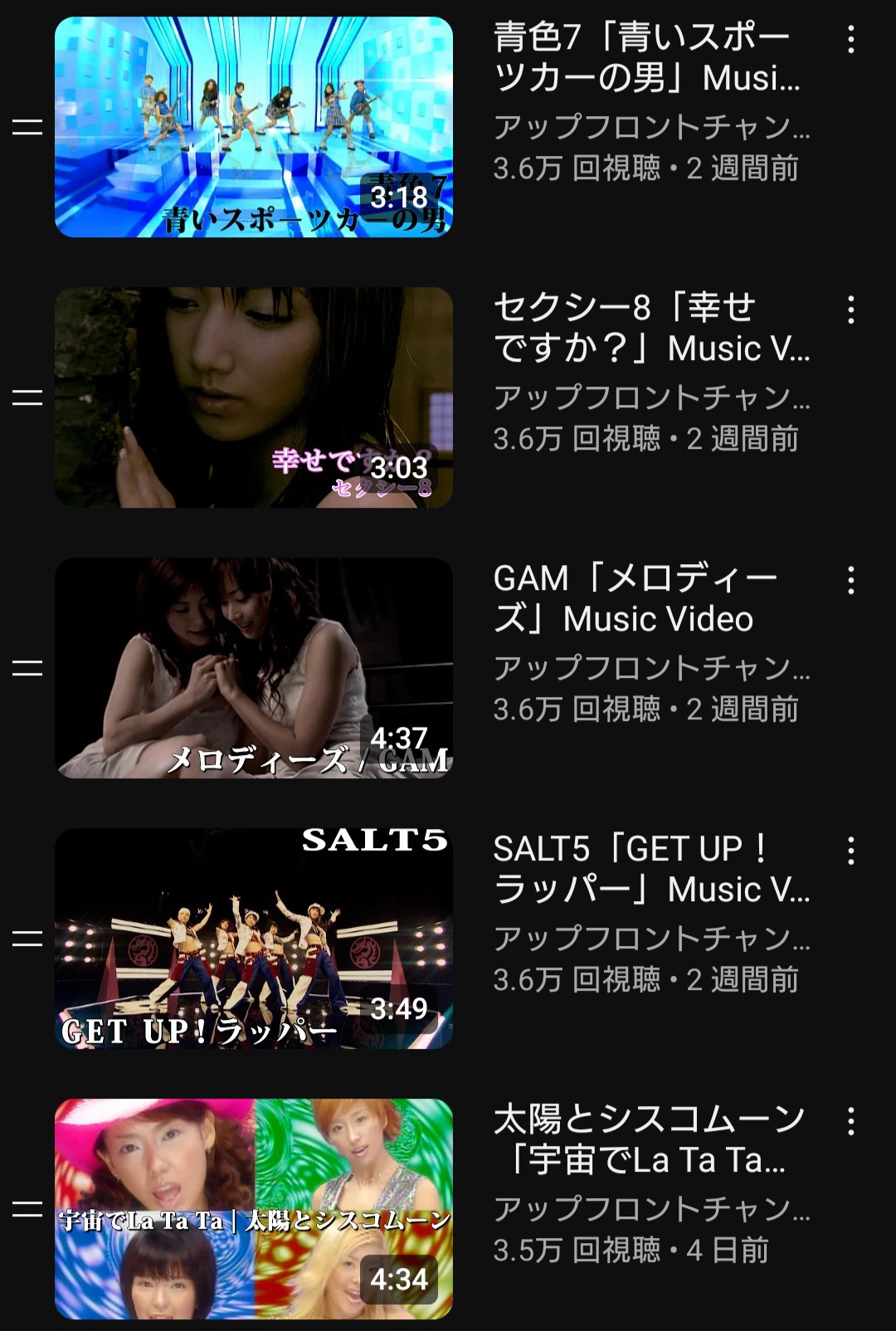Play SALT5「GET UP！ラッパー」 video
The width and height of the screenshot is (896, 1331).
254,939
